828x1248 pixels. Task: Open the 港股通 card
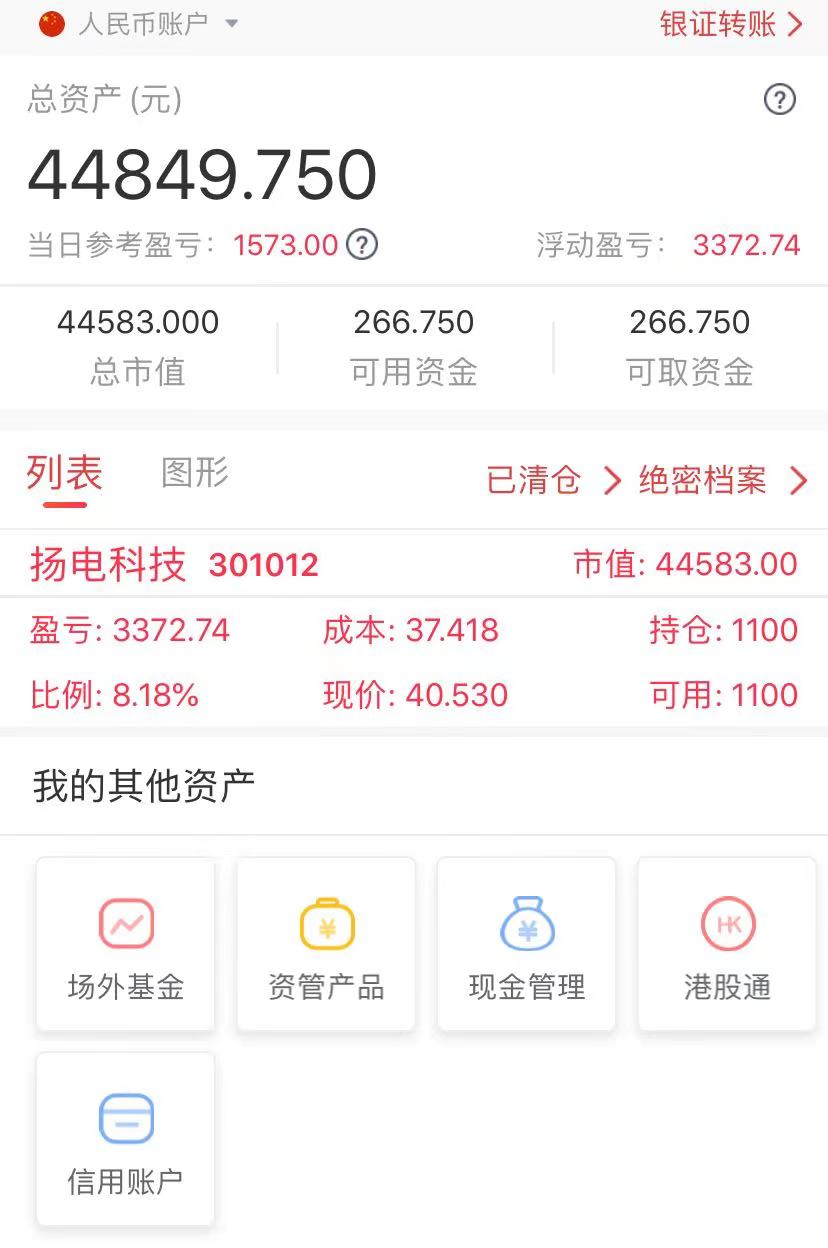pyautogui.click(x=727, y=944)
